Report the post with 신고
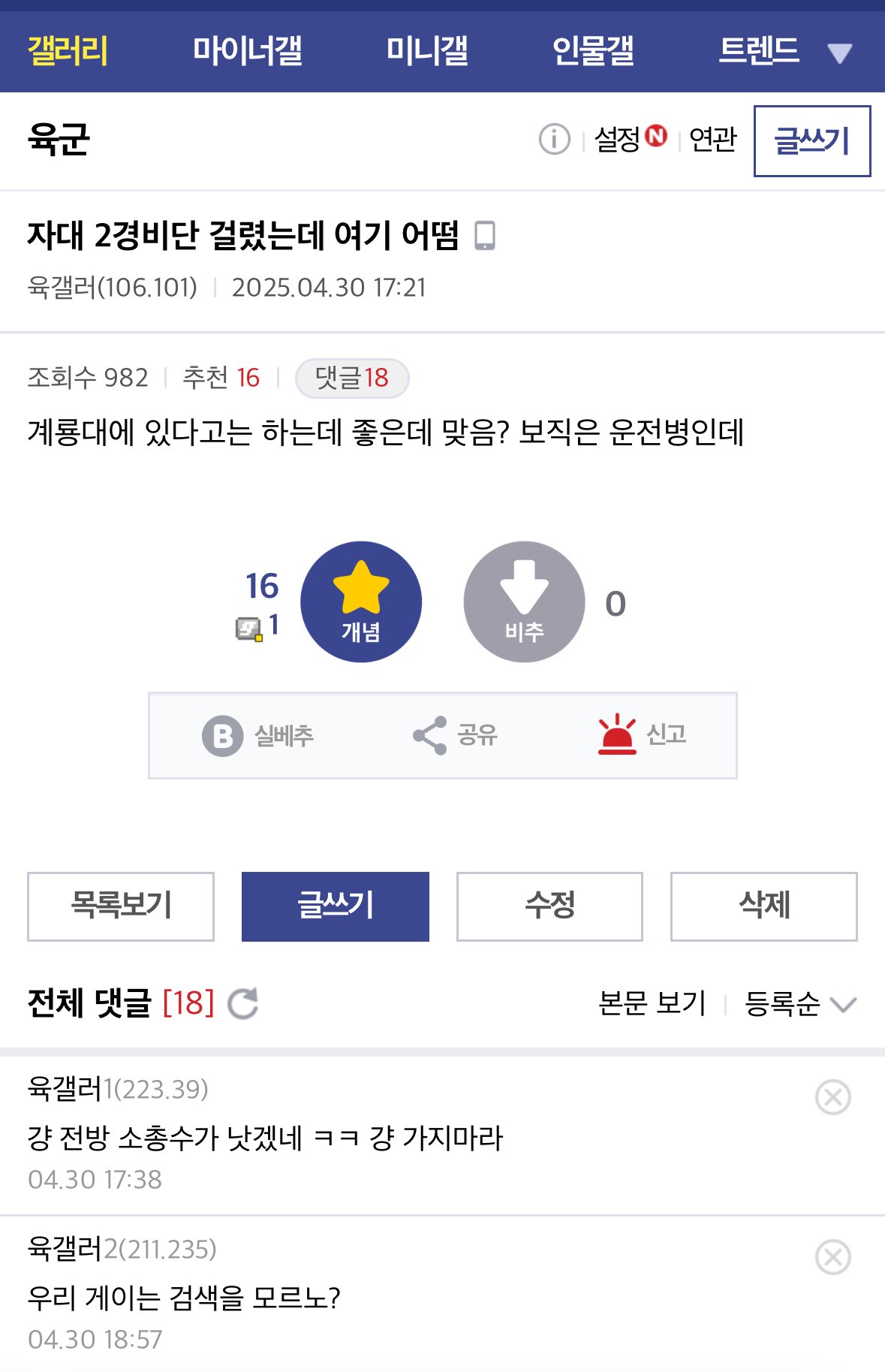 [x=643, y=735]
